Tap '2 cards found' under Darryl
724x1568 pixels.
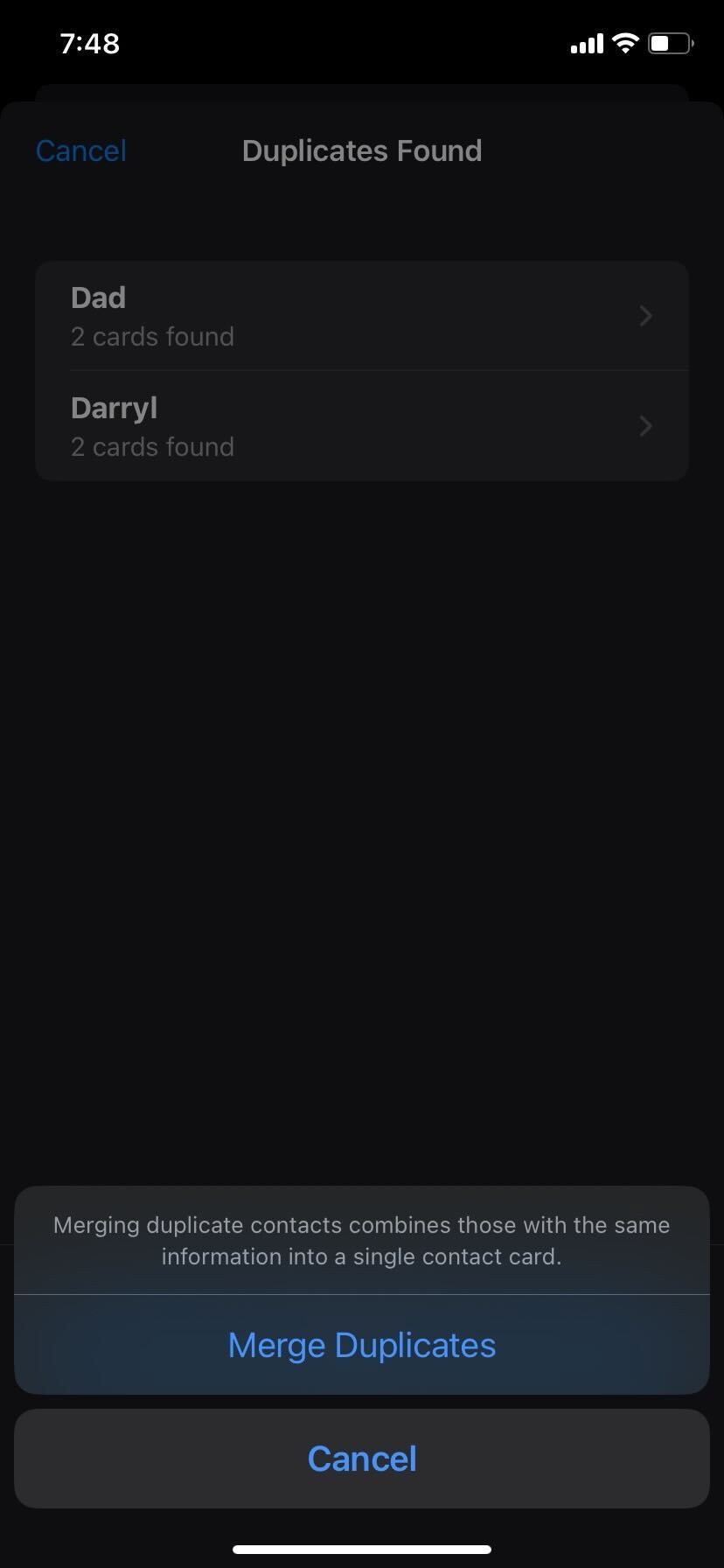(152, 446)
